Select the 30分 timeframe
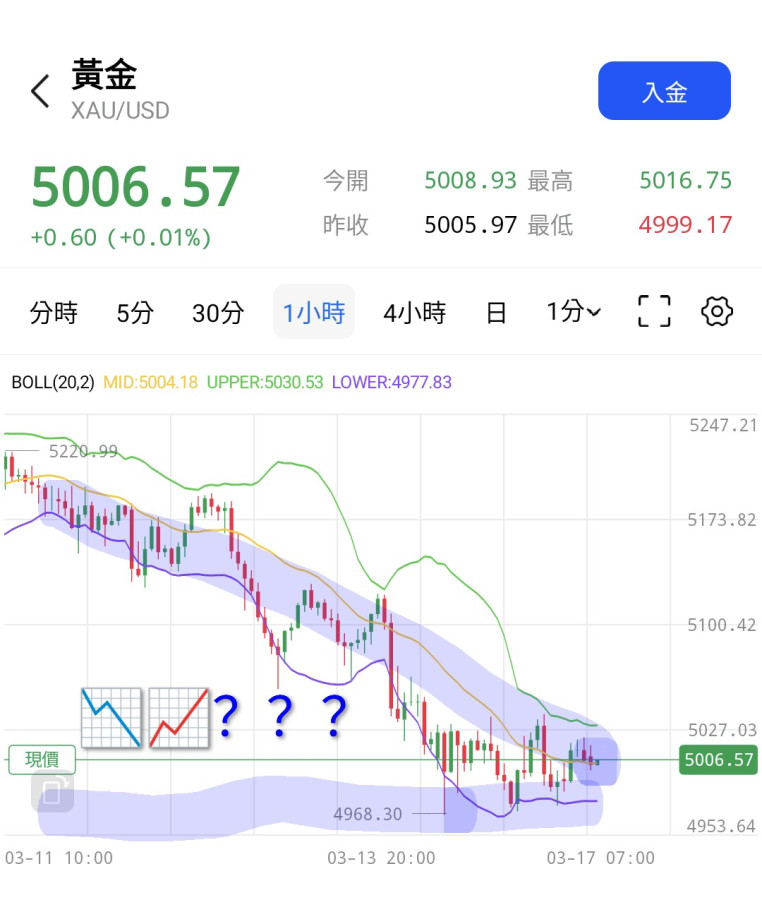The image size is (762, 900). click(x=218, y=312)
